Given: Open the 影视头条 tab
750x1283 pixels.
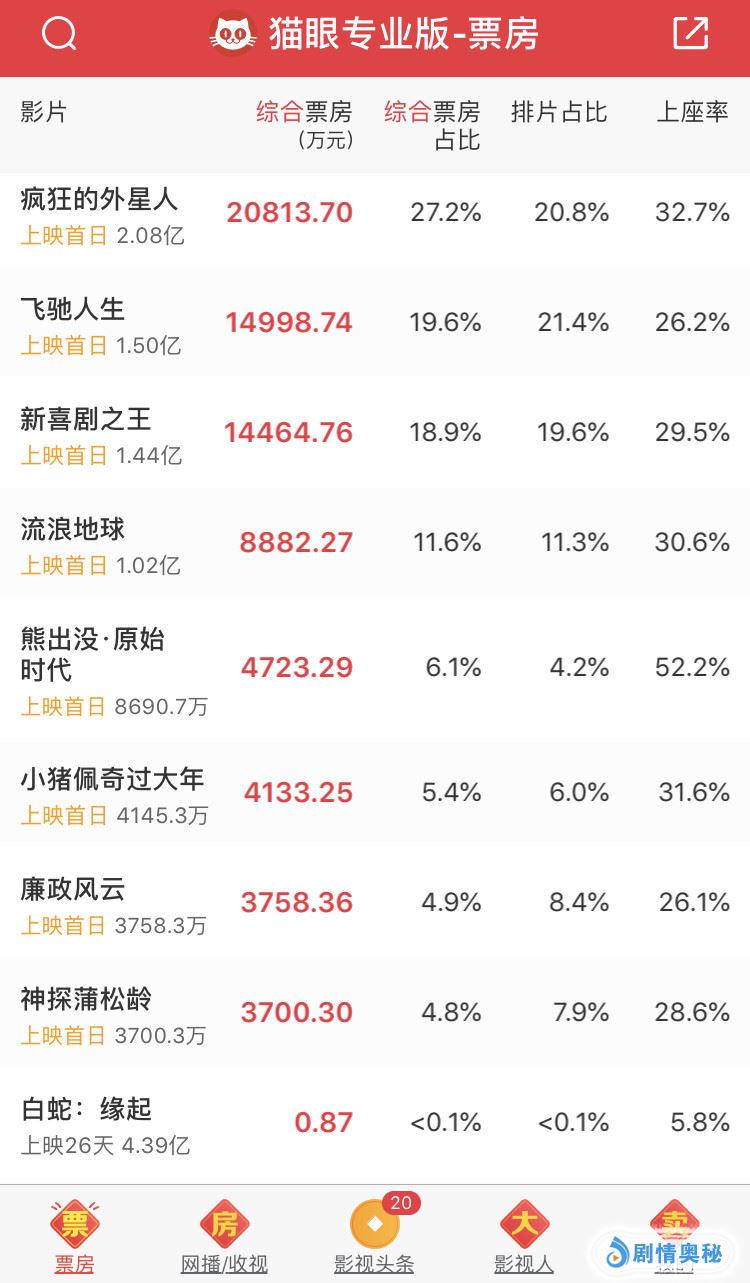Looking at the screenshot, I should point(374,1236).
